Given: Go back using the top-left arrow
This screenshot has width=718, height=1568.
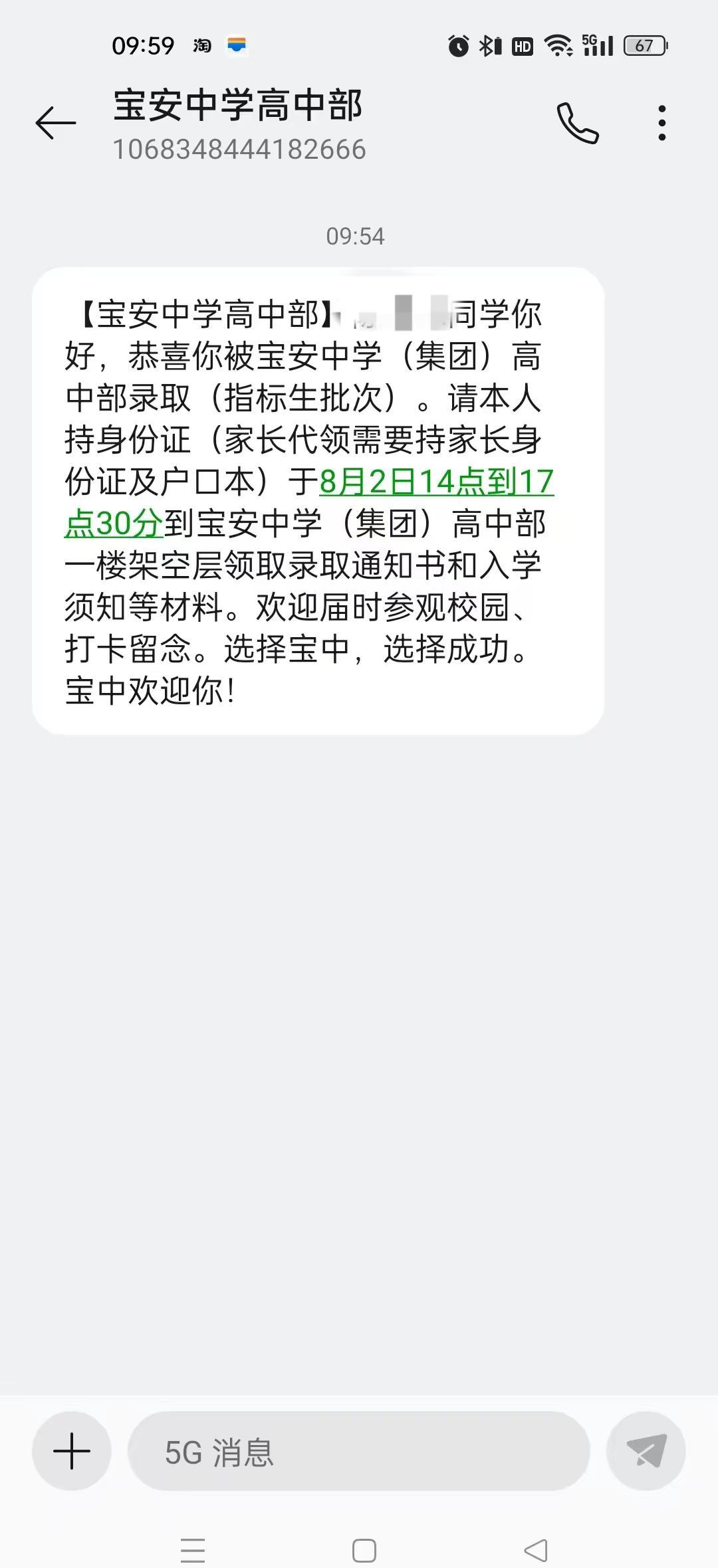Looking at the screenshot, I should pyautogui.click(x=56, y=123).
